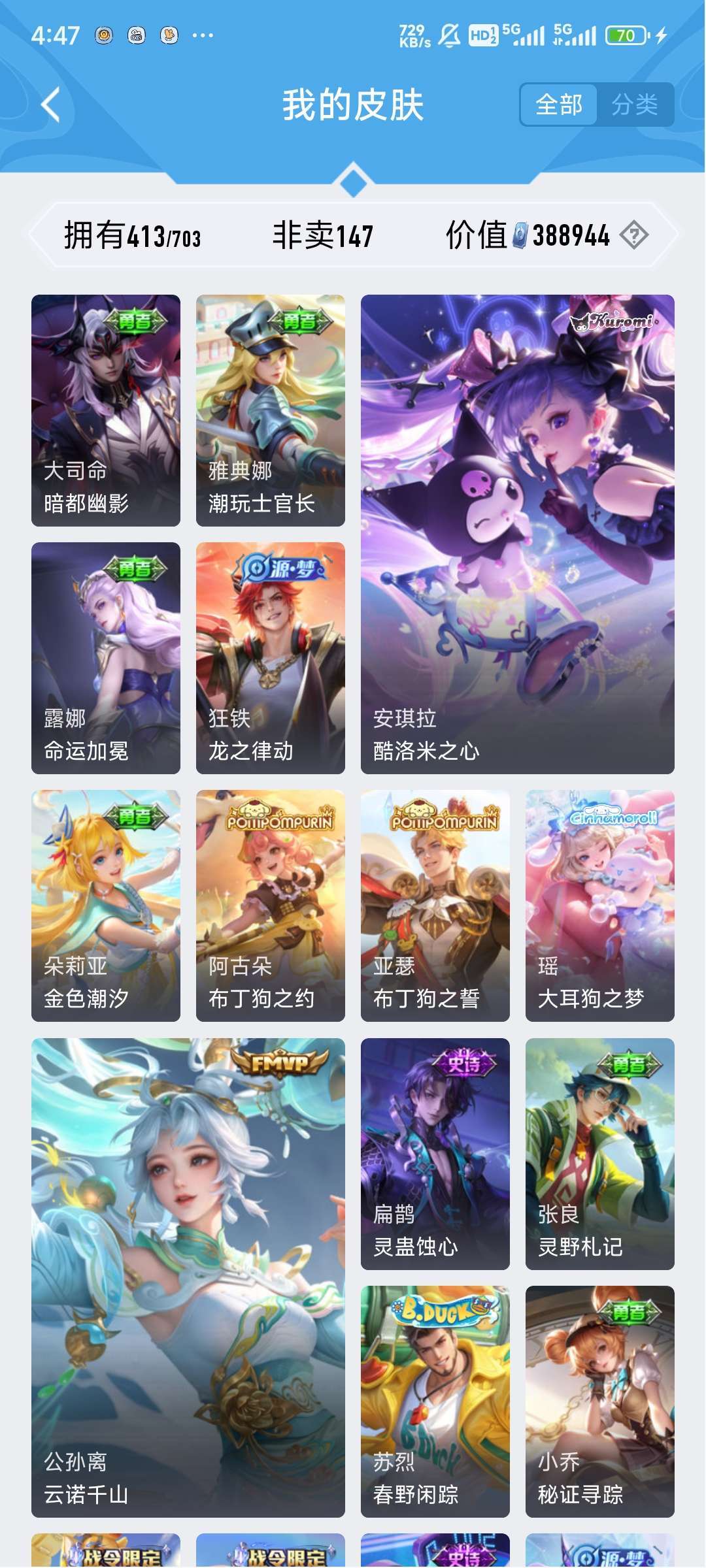Viewport: 706px width, 1568px height.
Task: View 扁鹊 灵蛊蚀心 skin
Action: [435, 1154]
